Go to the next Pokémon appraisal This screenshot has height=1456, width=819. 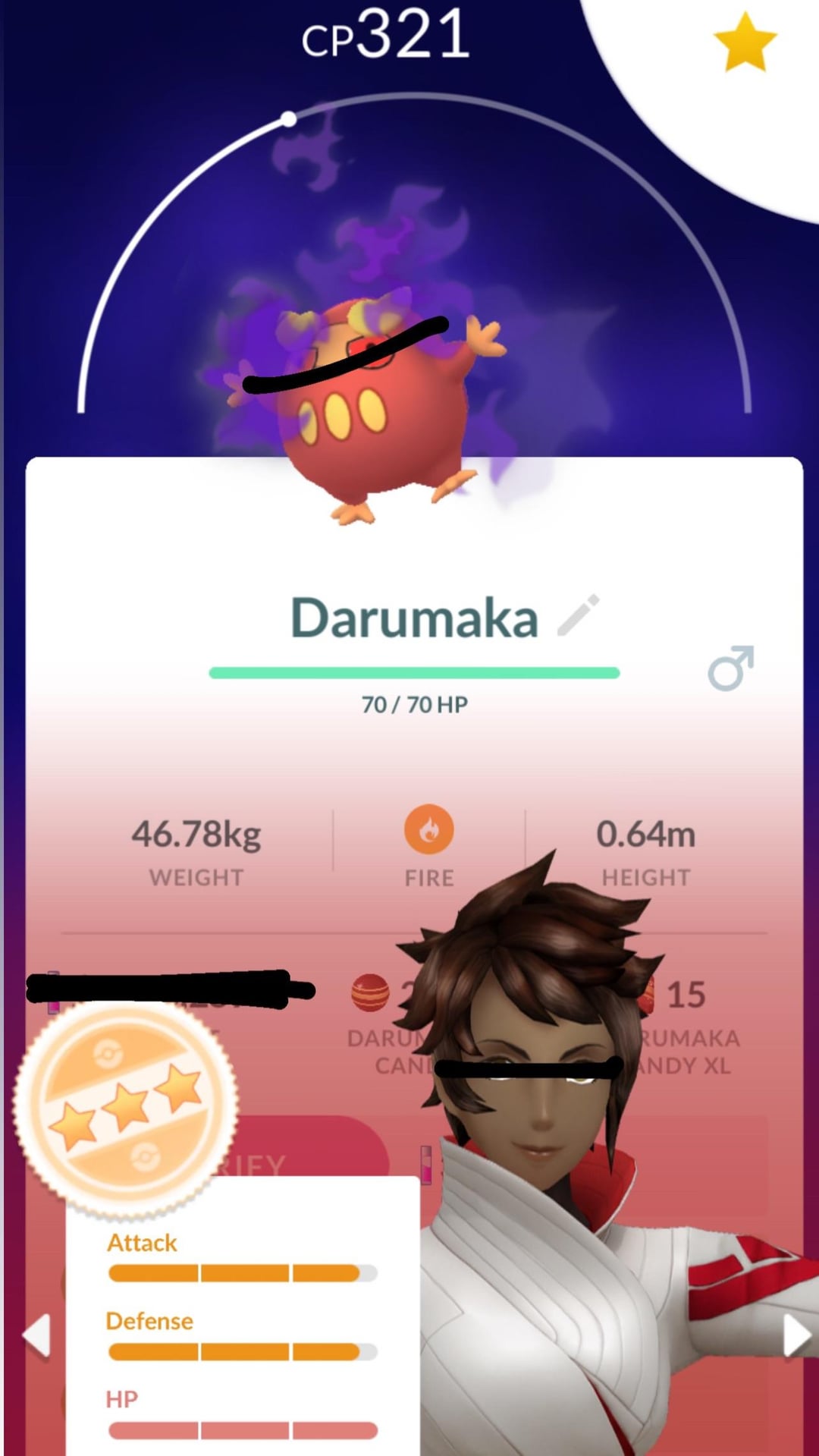point(796,1334)
